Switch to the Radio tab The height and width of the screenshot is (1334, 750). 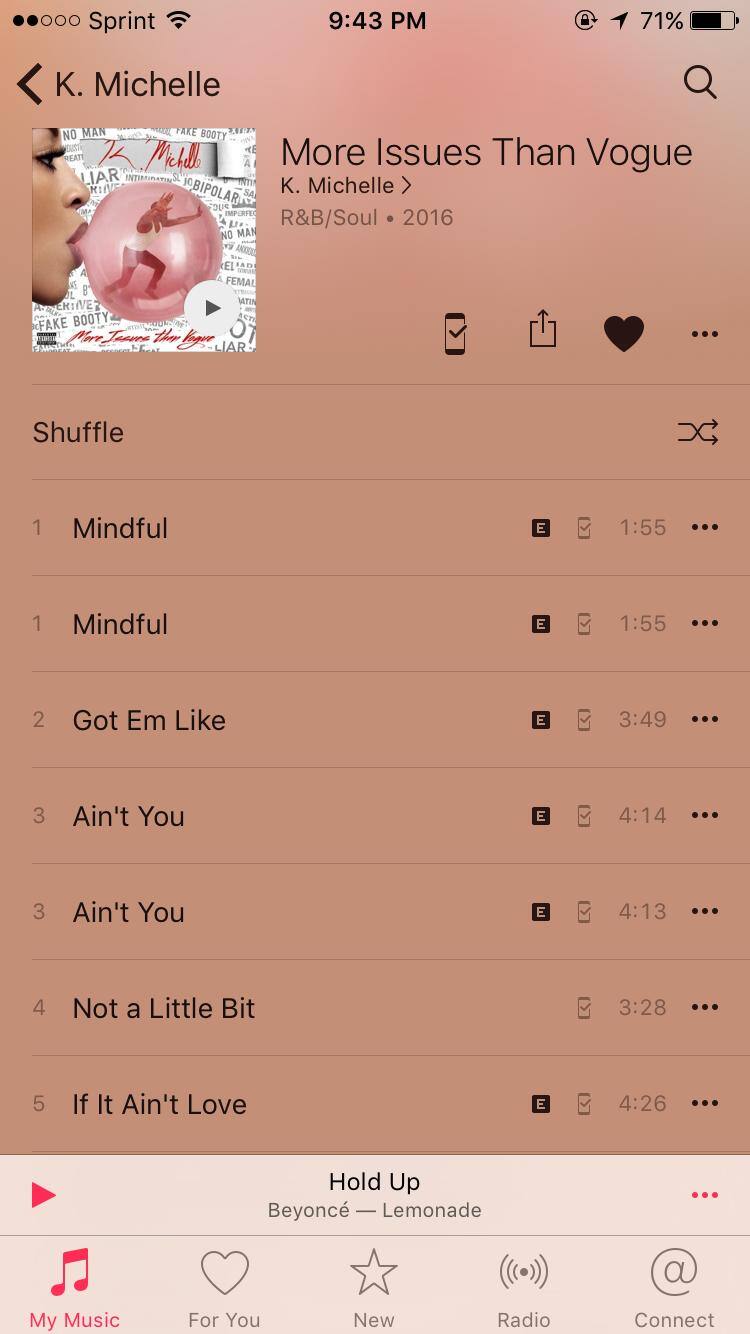[x=524, y=1288]
